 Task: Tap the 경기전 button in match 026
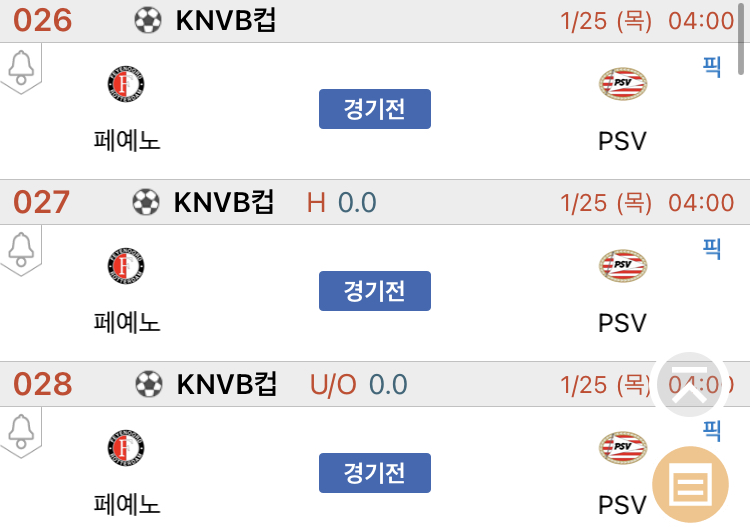[375, 109]
